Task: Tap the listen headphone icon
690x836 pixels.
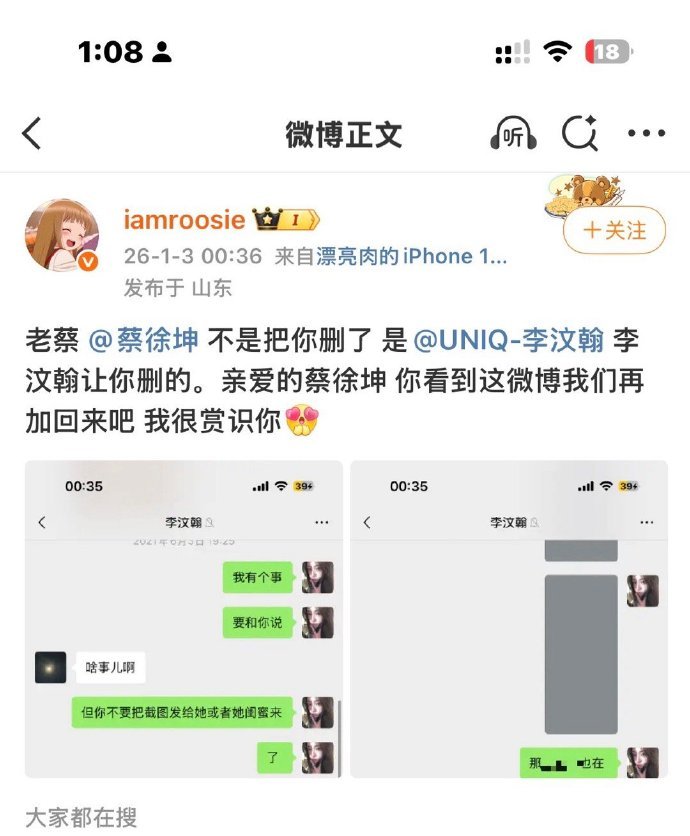Action: [x=513, y=134]
